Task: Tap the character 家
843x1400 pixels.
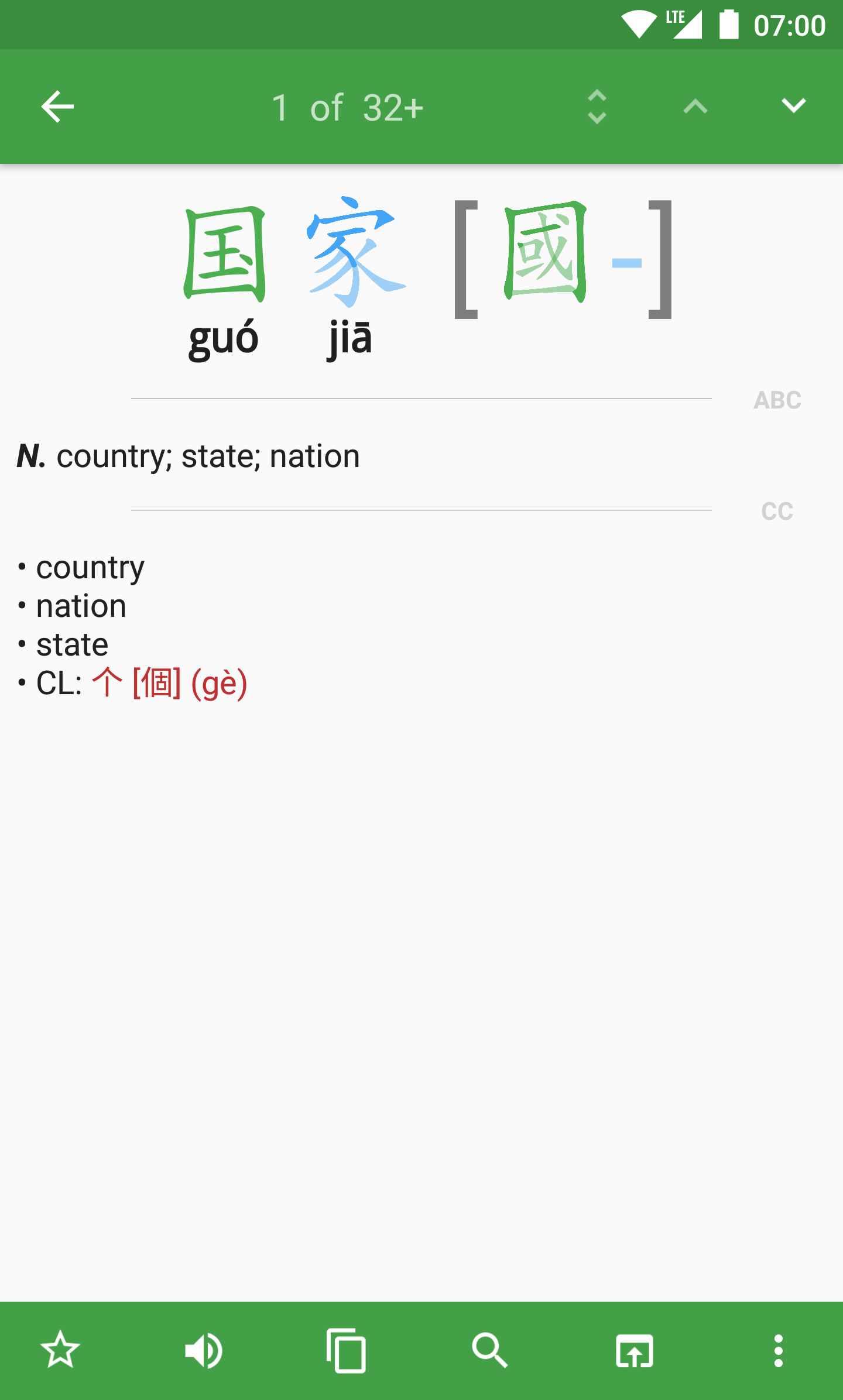Action: point(354,253)
